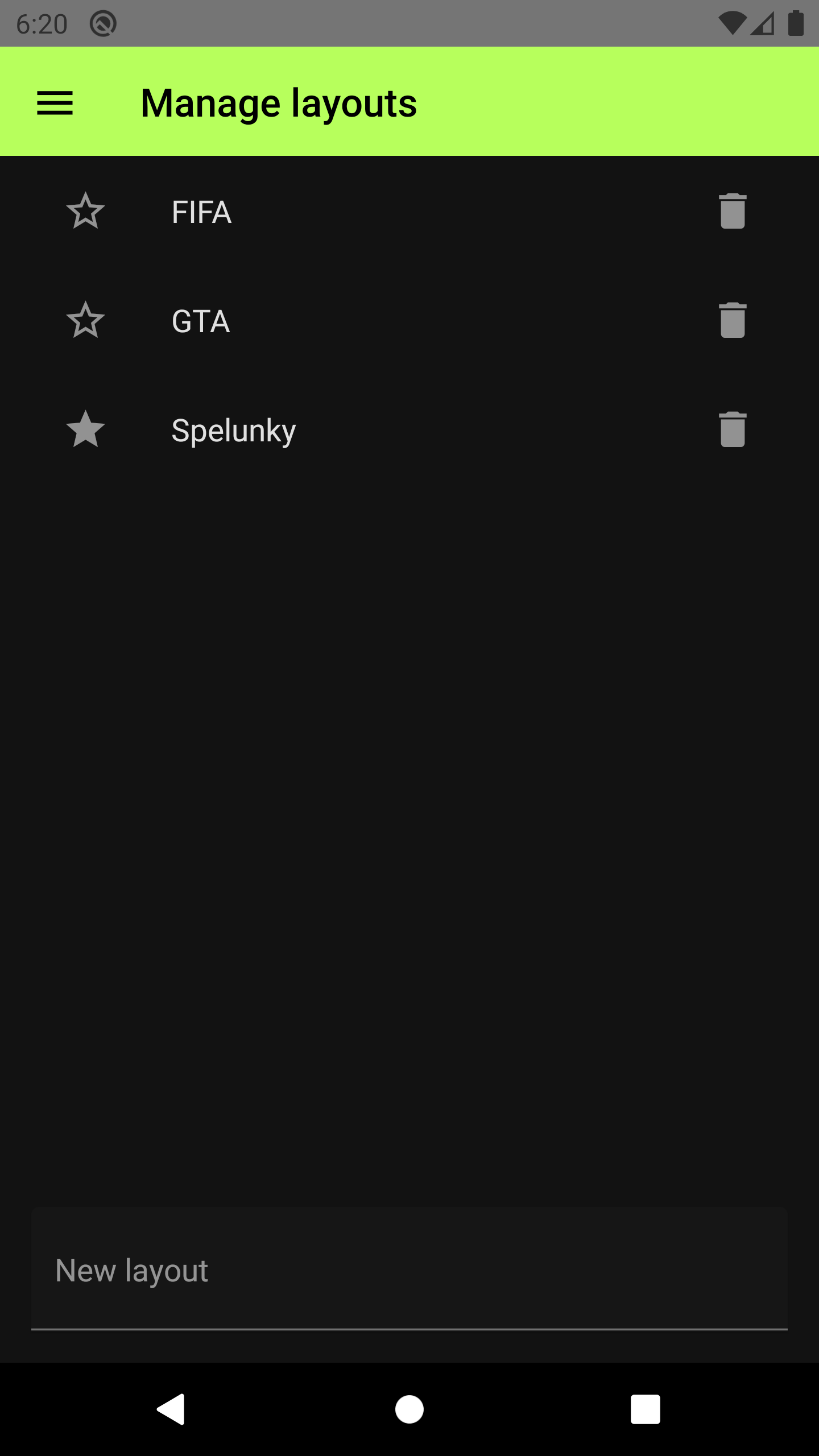
Task: Delete the FIFA layout
Action: click(733, 211)
